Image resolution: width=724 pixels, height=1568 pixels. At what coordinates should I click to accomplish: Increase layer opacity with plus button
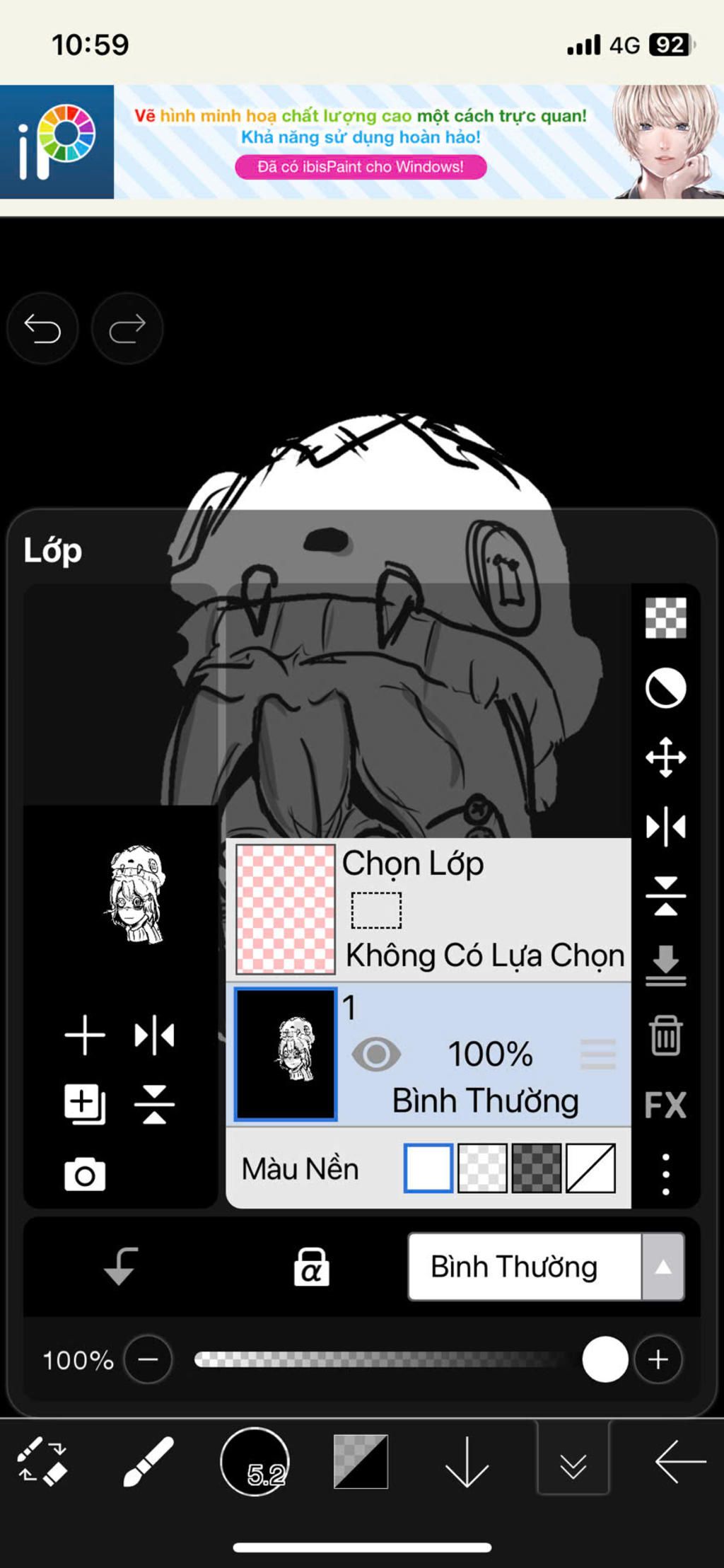click(658, 1359)
